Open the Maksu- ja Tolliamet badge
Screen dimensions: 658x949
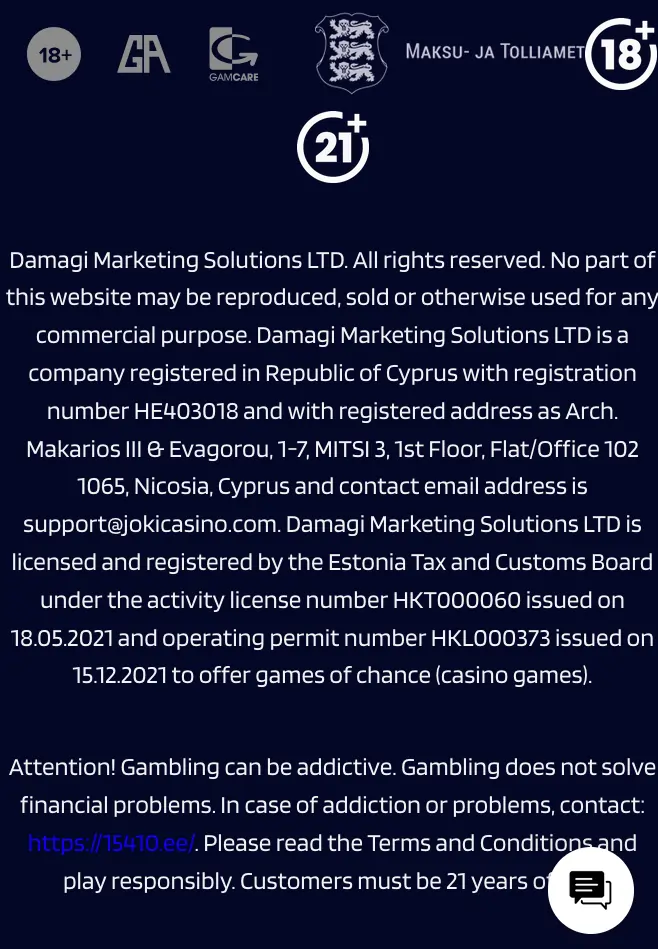pos(448,52)
